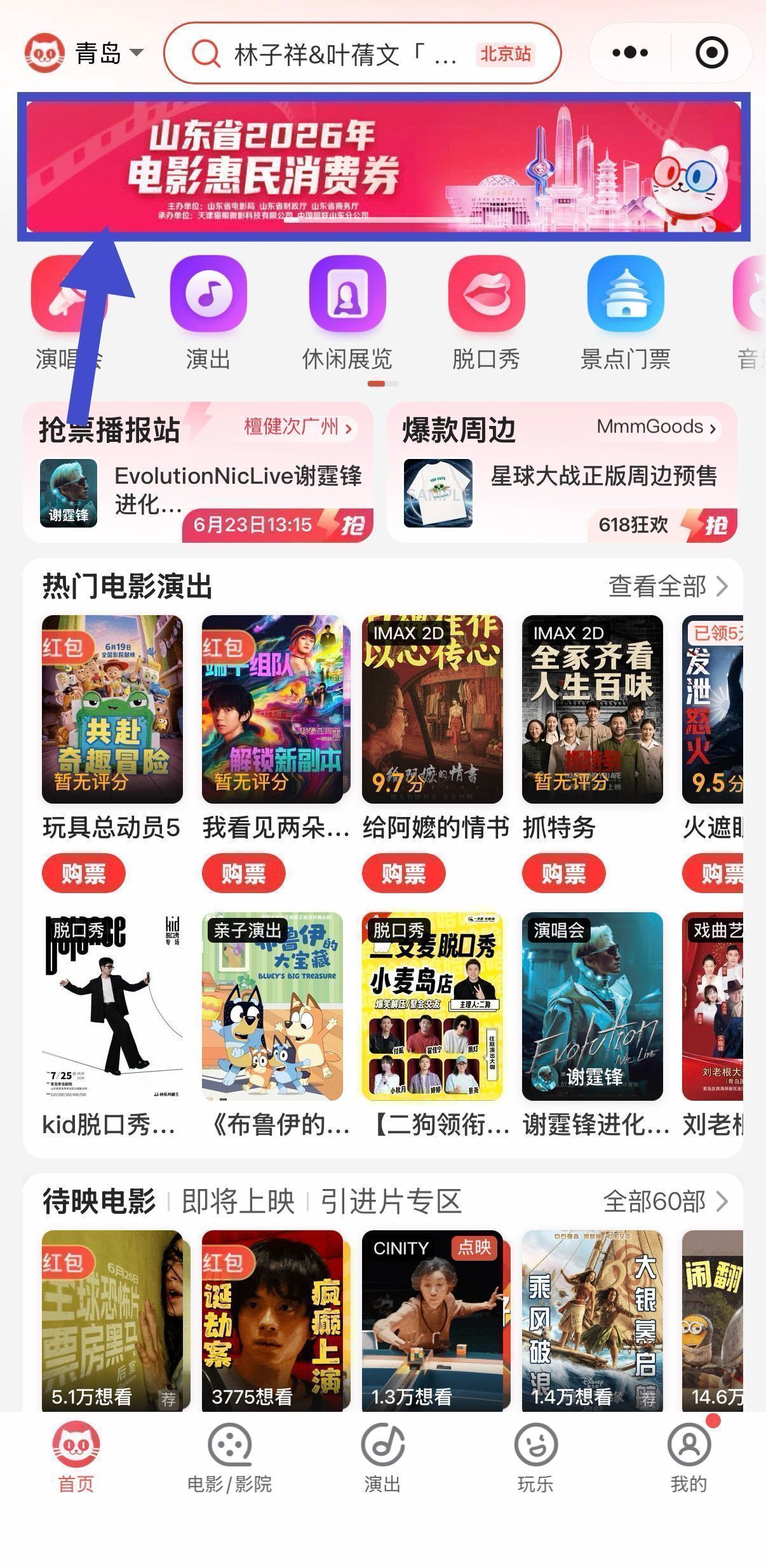
Task: Switch to the 即将上映 tab
Action: pos(238,1201)
